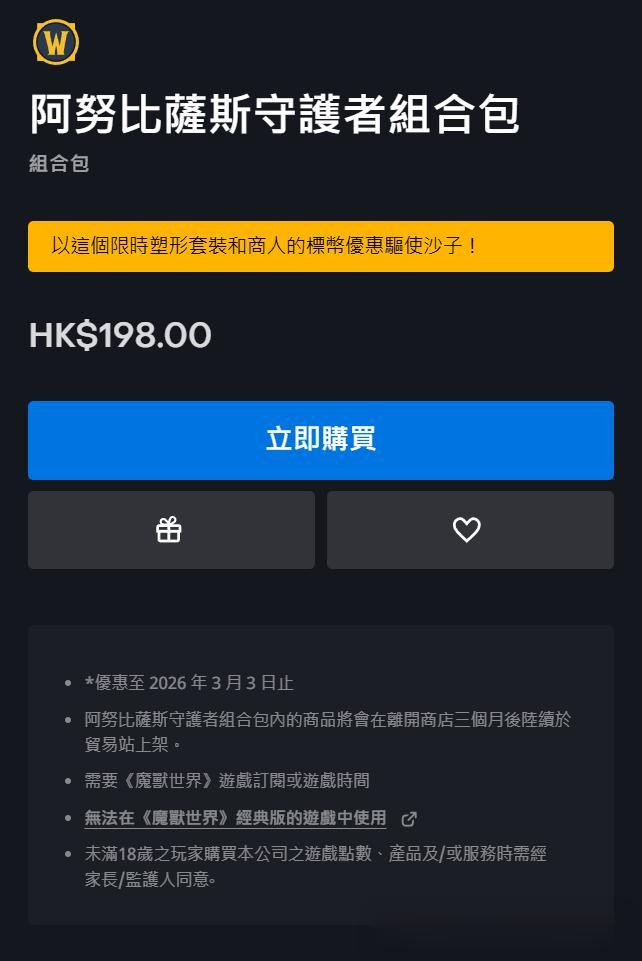Open the 無法在《魔獸世界》經典版的遊戲中使用 link
642x961 pixels.
pos(235,818)
